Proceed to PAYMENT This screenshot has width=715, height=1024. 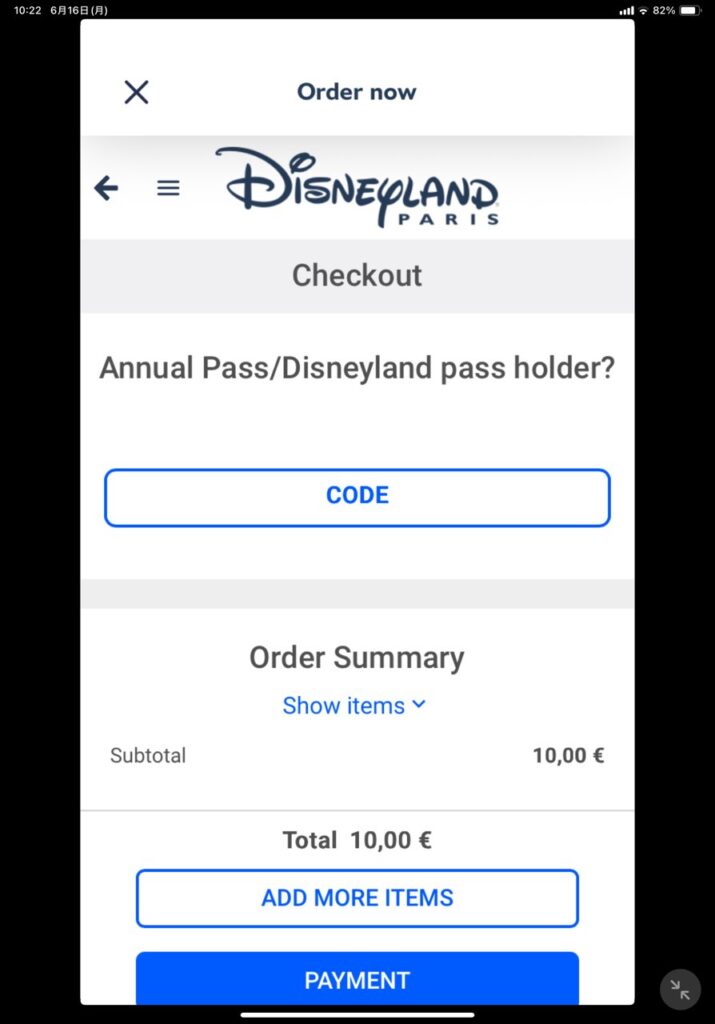point(357,978)
